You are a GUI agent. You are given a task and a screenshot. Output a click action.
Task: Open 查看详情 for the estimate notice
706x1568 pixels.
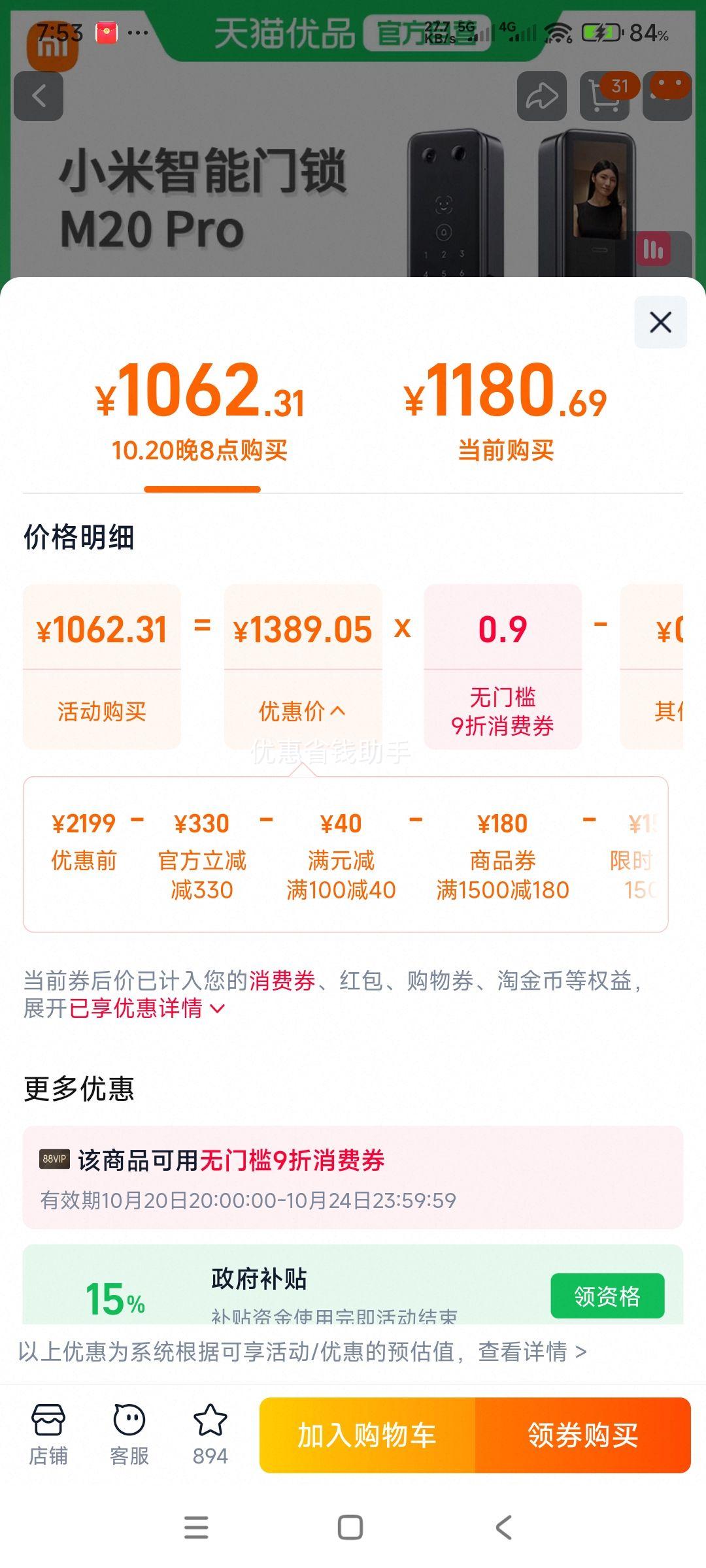click(x=532, y=1352)
